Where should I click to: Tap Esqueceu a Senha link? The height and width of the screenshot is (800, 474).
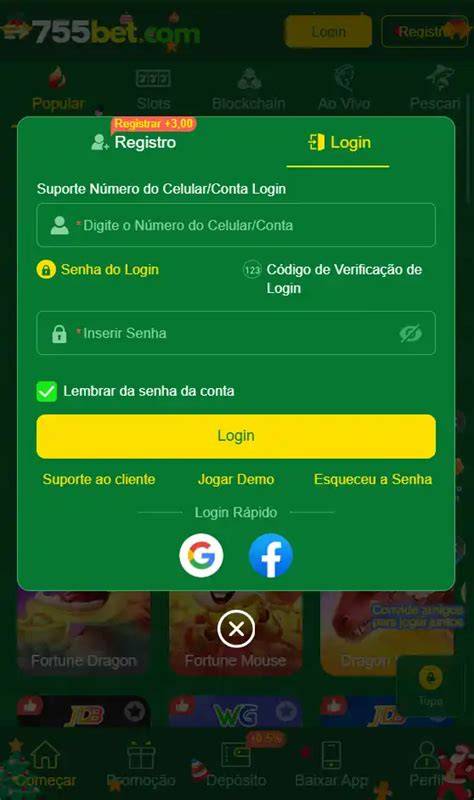coord(373,480)
